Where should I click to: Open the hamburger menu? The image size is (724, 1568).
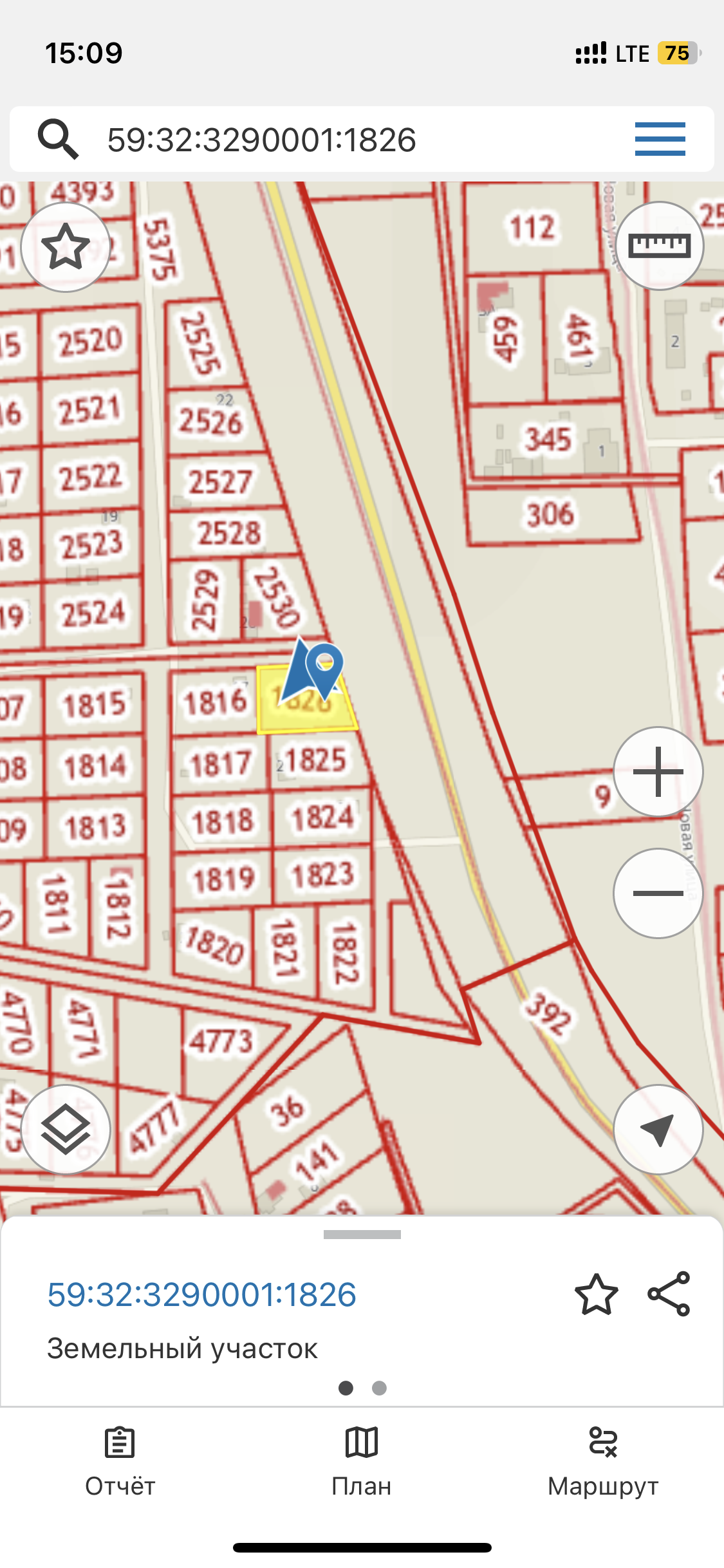pos(660,139)
